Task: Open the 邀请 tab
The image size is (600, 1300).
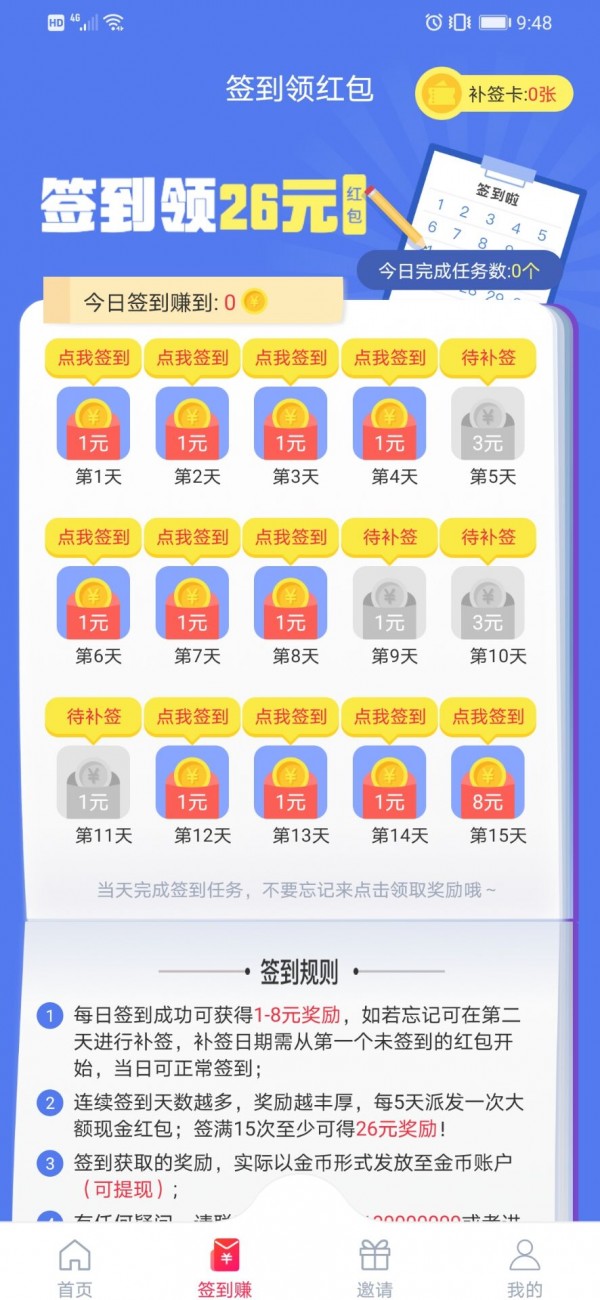Action: 375,1265
